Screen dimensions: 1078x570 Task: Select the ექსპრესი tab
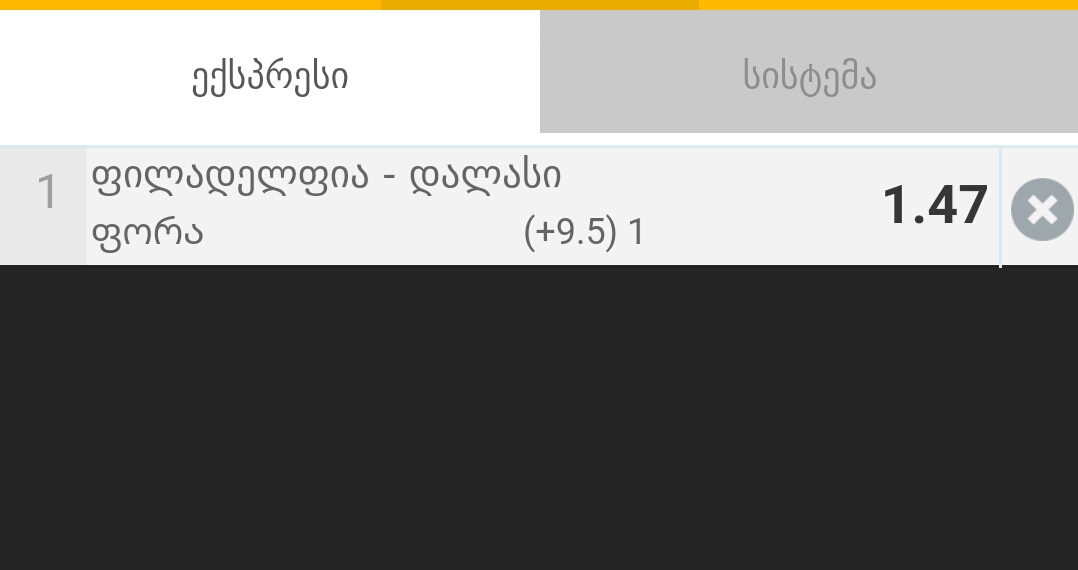click(x=269, y=74)
